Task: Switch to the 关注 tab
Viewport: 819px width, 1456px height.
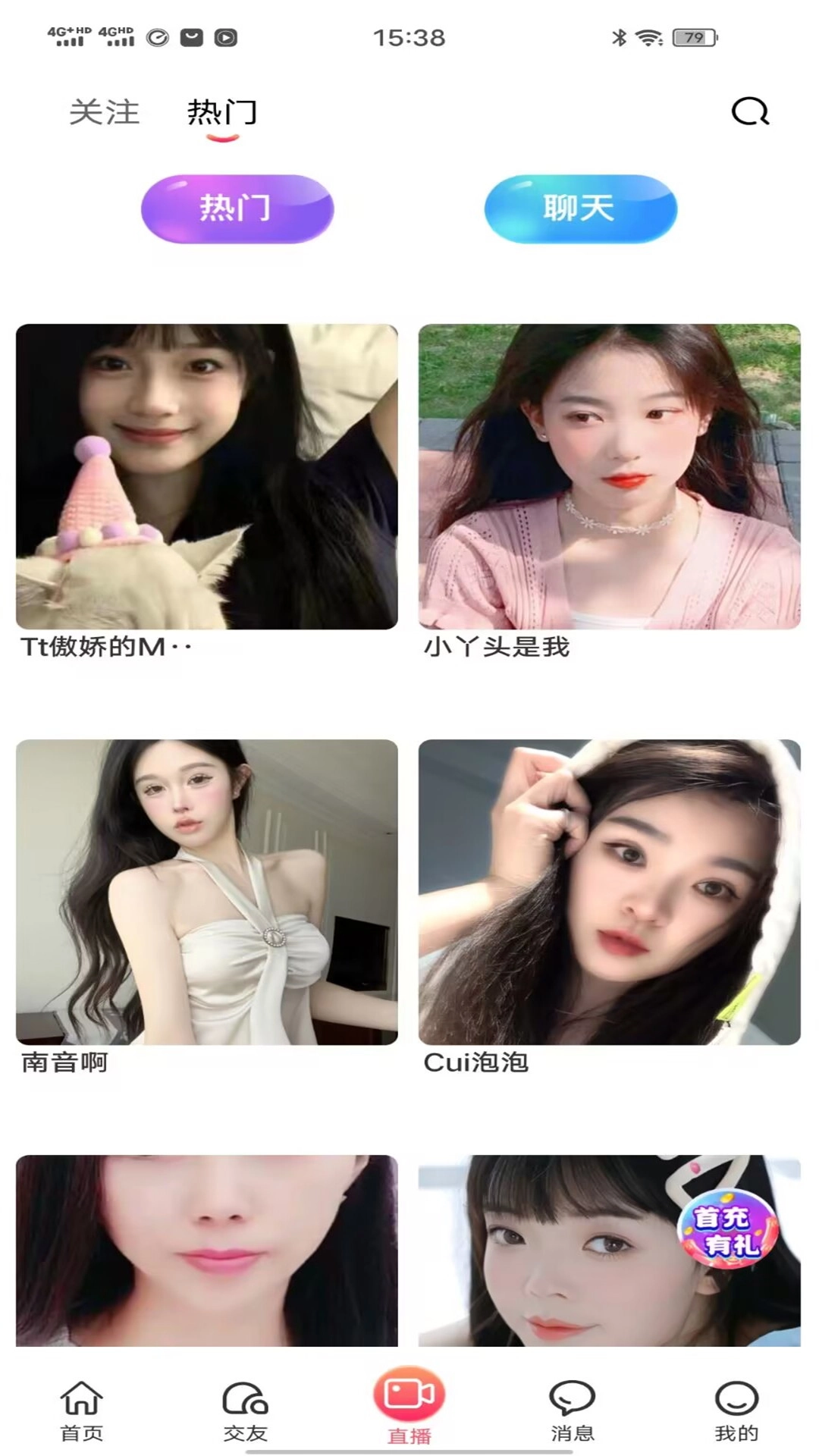Action: coord(105,112)
